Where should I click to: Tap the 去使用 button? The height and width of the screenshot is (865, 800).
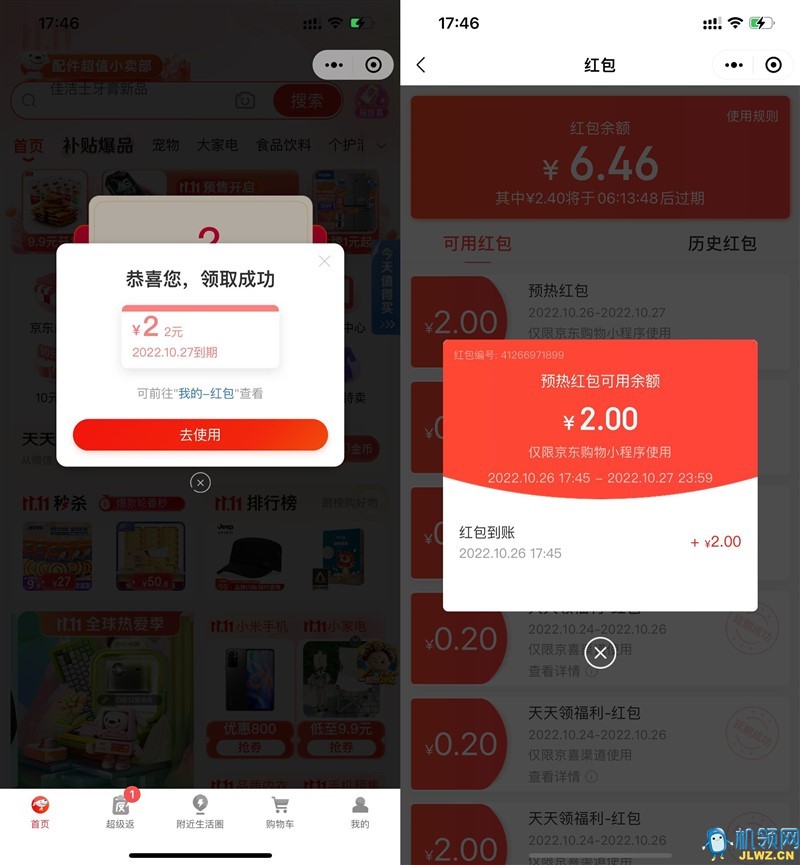(x=200, y=435)
